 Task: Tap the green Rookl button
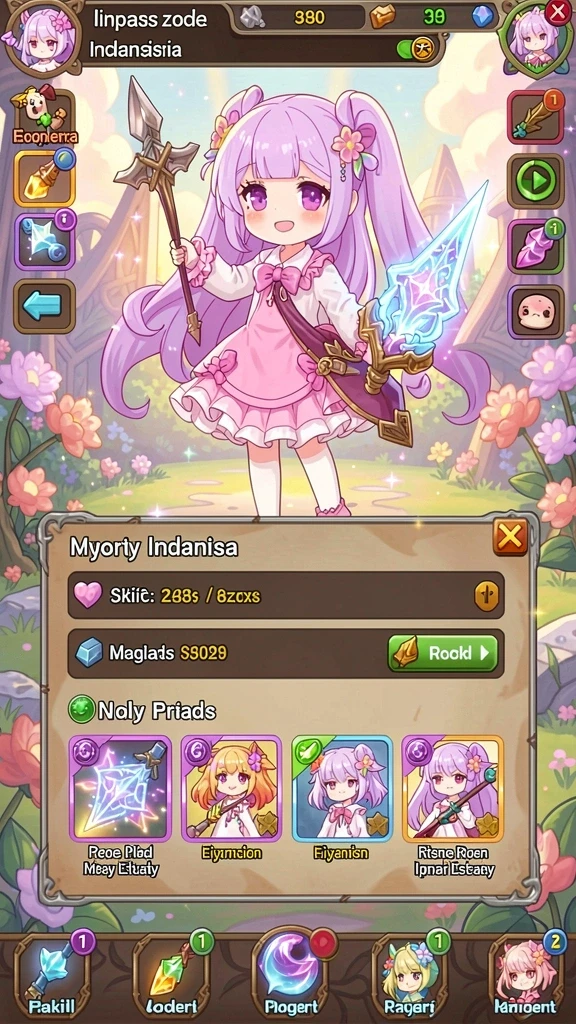point(443,653)
